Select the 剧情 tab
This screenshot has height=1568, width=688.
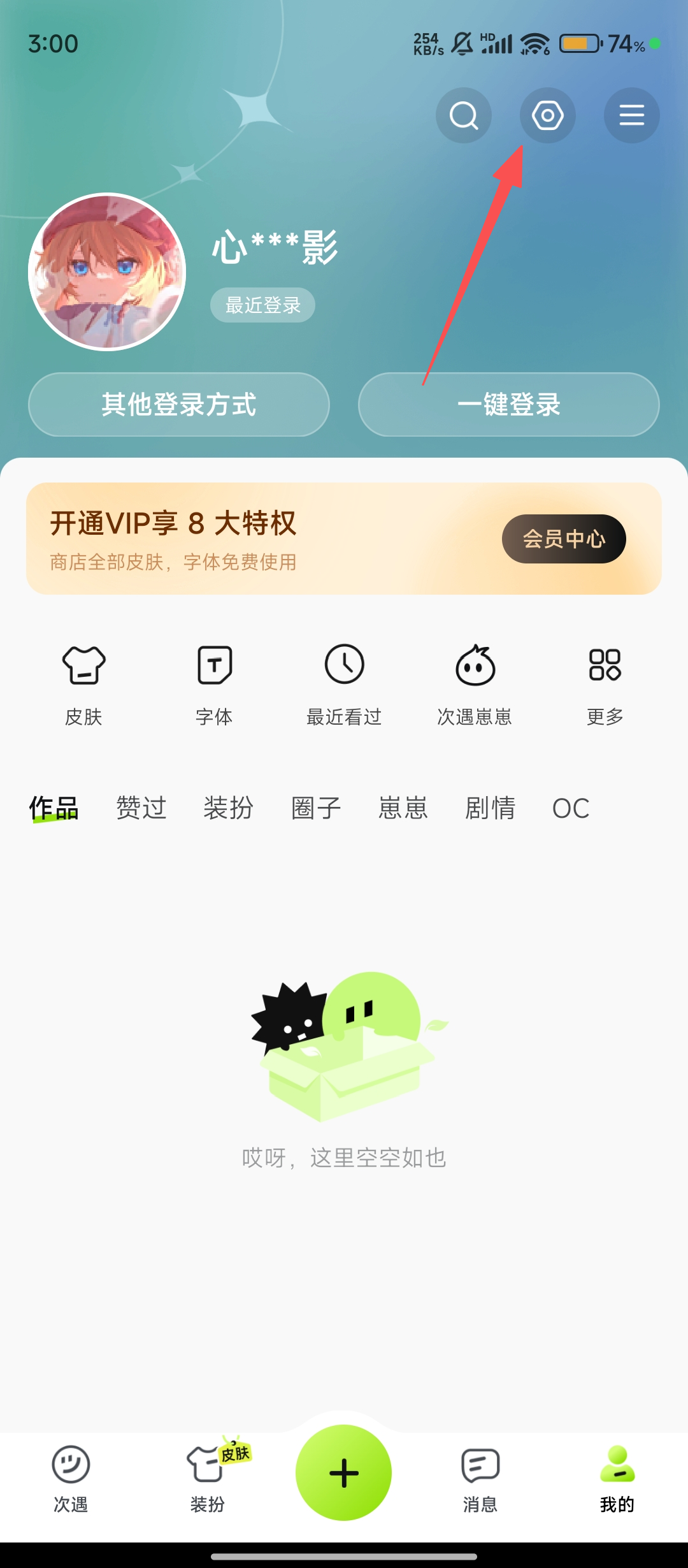[490, 808]
